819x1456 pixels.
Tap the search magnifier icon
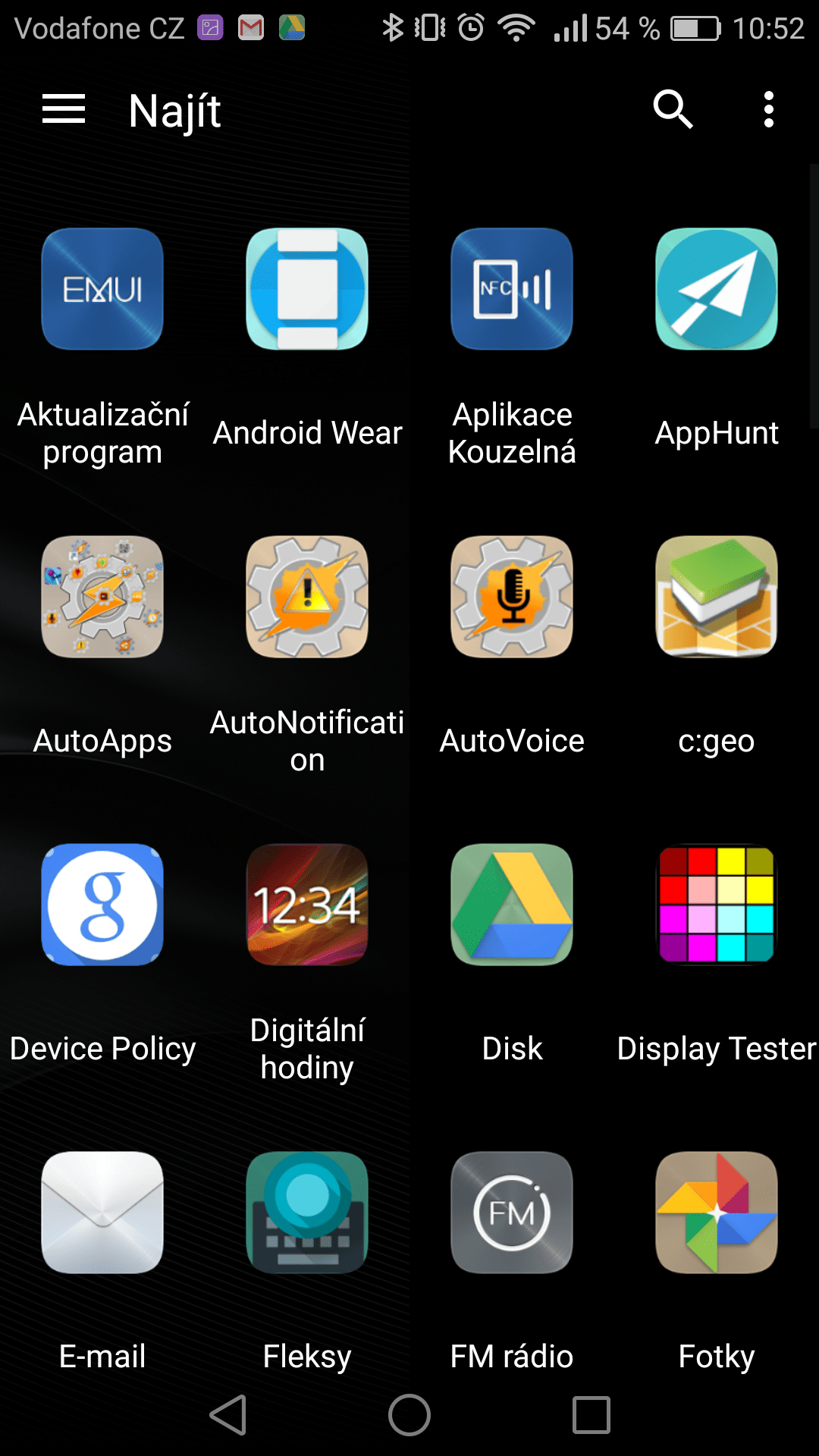[673, 109]
